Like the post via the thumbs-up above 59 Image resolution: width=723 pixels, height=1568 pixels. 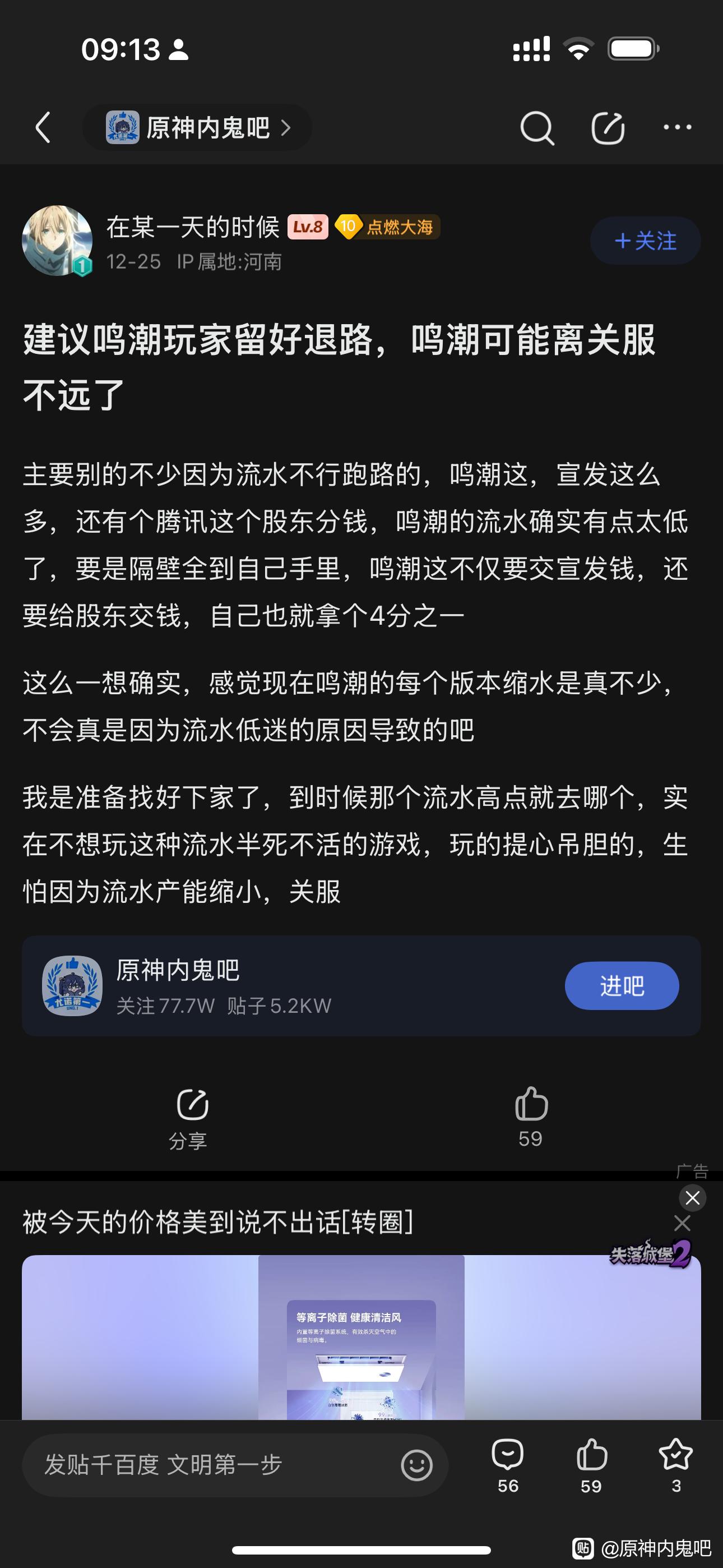pos(531,1105)
